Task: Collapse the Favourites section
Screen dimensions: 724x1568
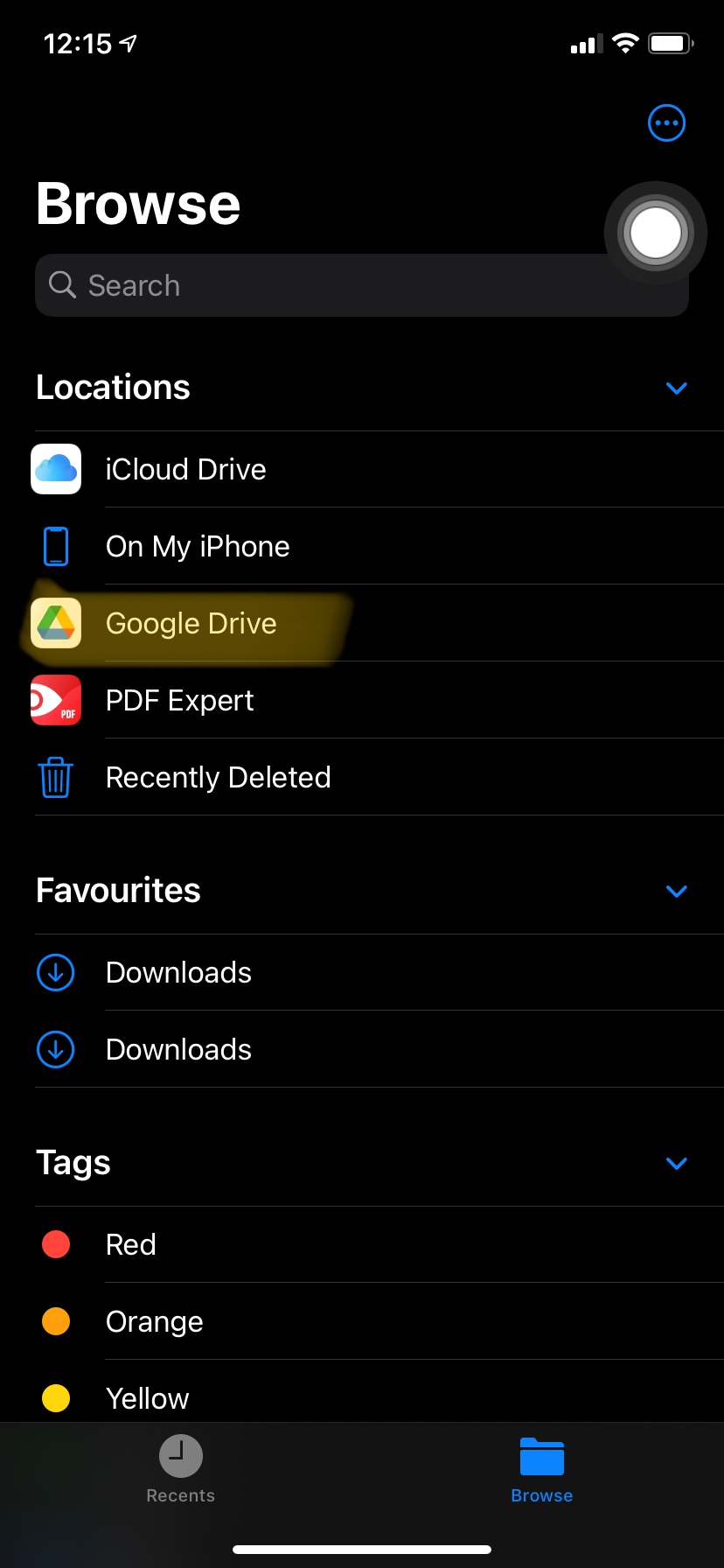Action: (x=676, y=891)
